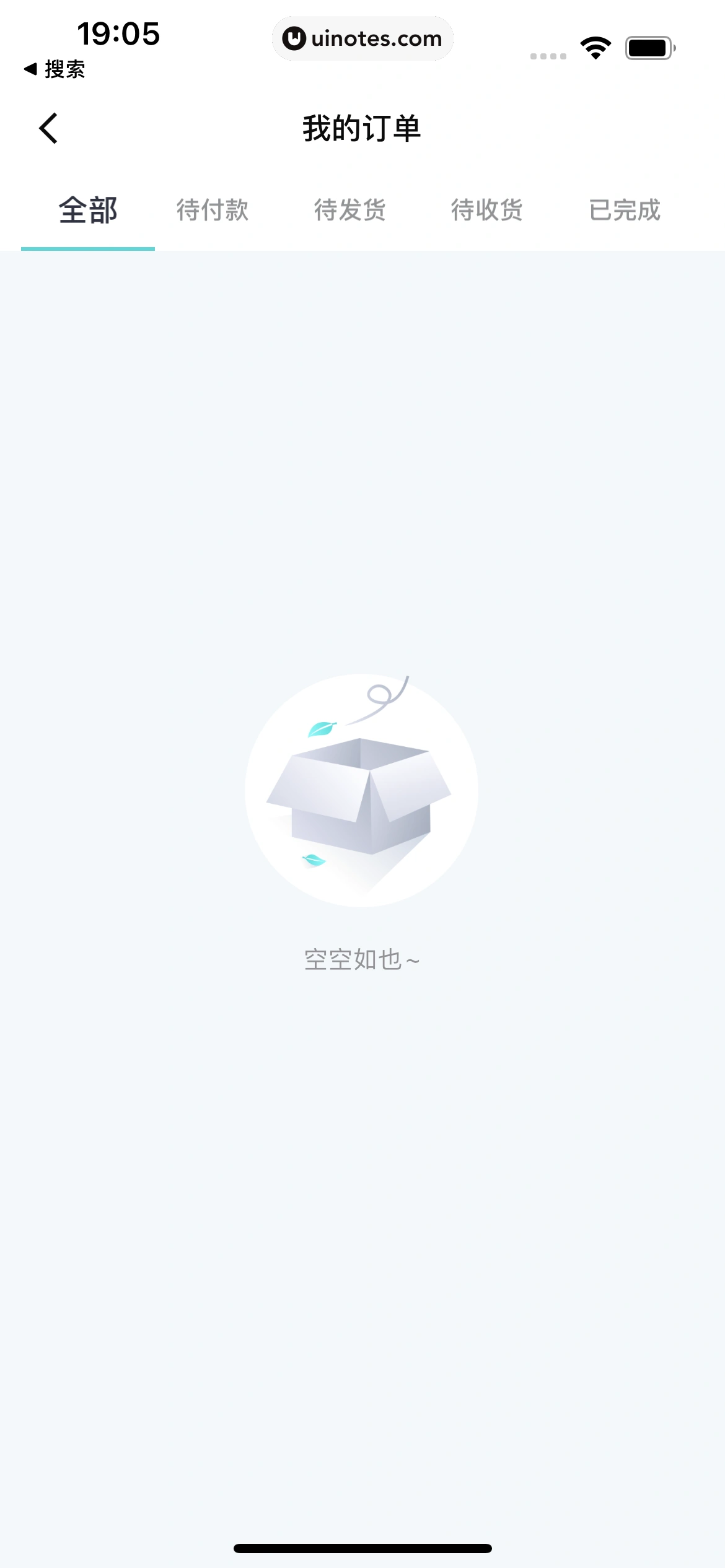
Task: Click the Wi-Fi icon in status bar
Action: 594,47
